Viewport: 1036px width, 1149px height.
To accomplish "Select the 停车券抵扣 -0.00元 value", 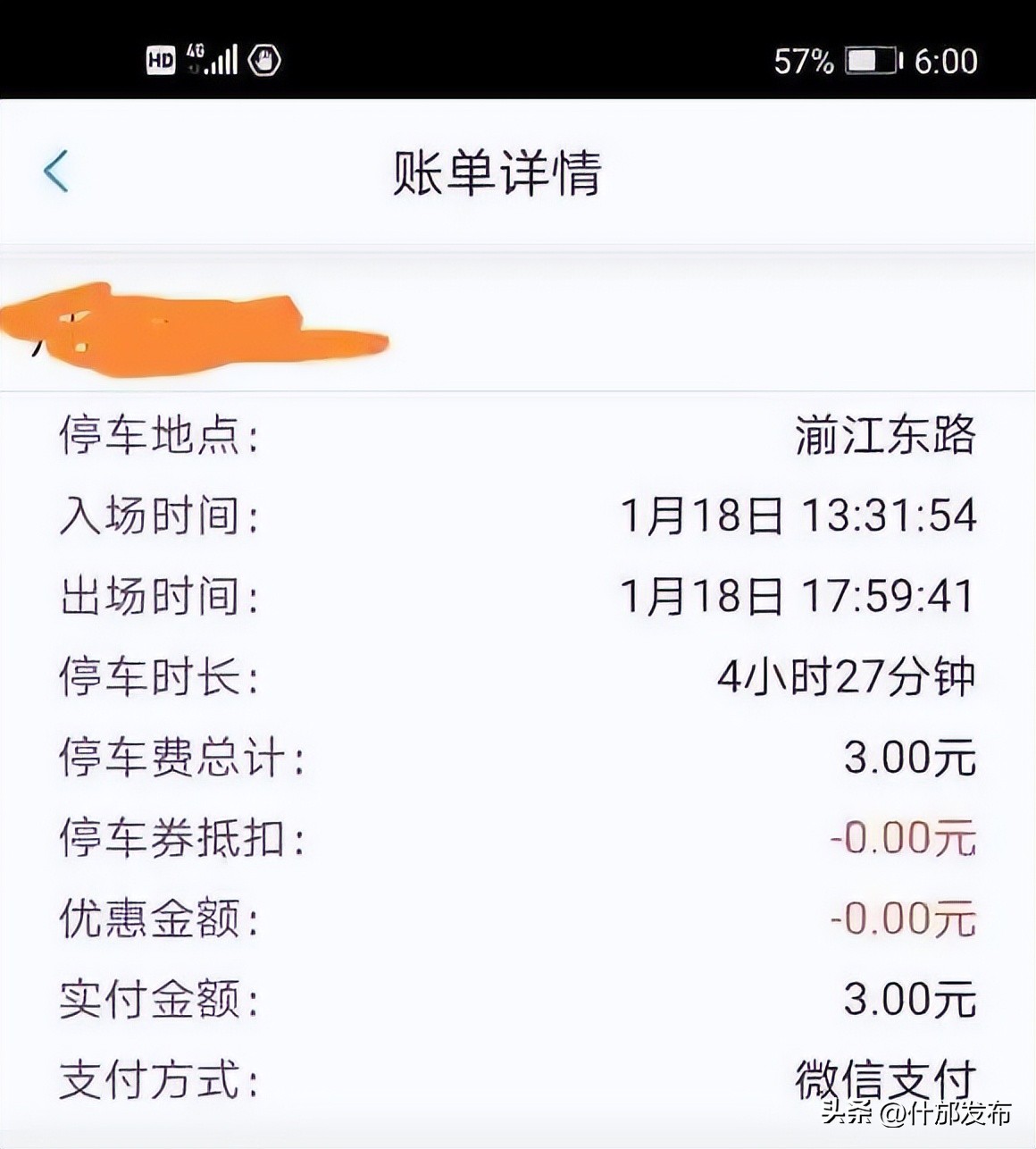I will (902, 838).
